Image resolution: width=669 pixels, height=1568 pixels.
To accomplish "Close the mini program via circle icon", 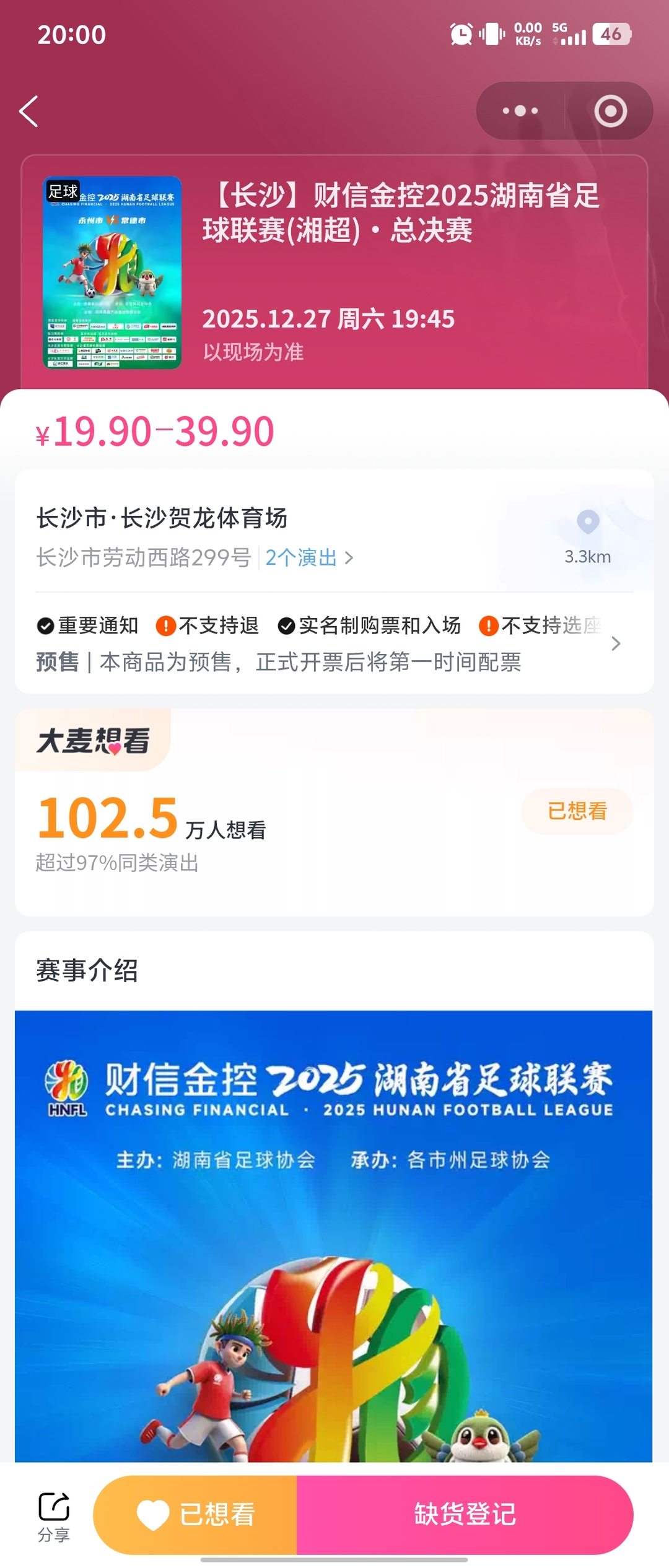I will (610, 111).
